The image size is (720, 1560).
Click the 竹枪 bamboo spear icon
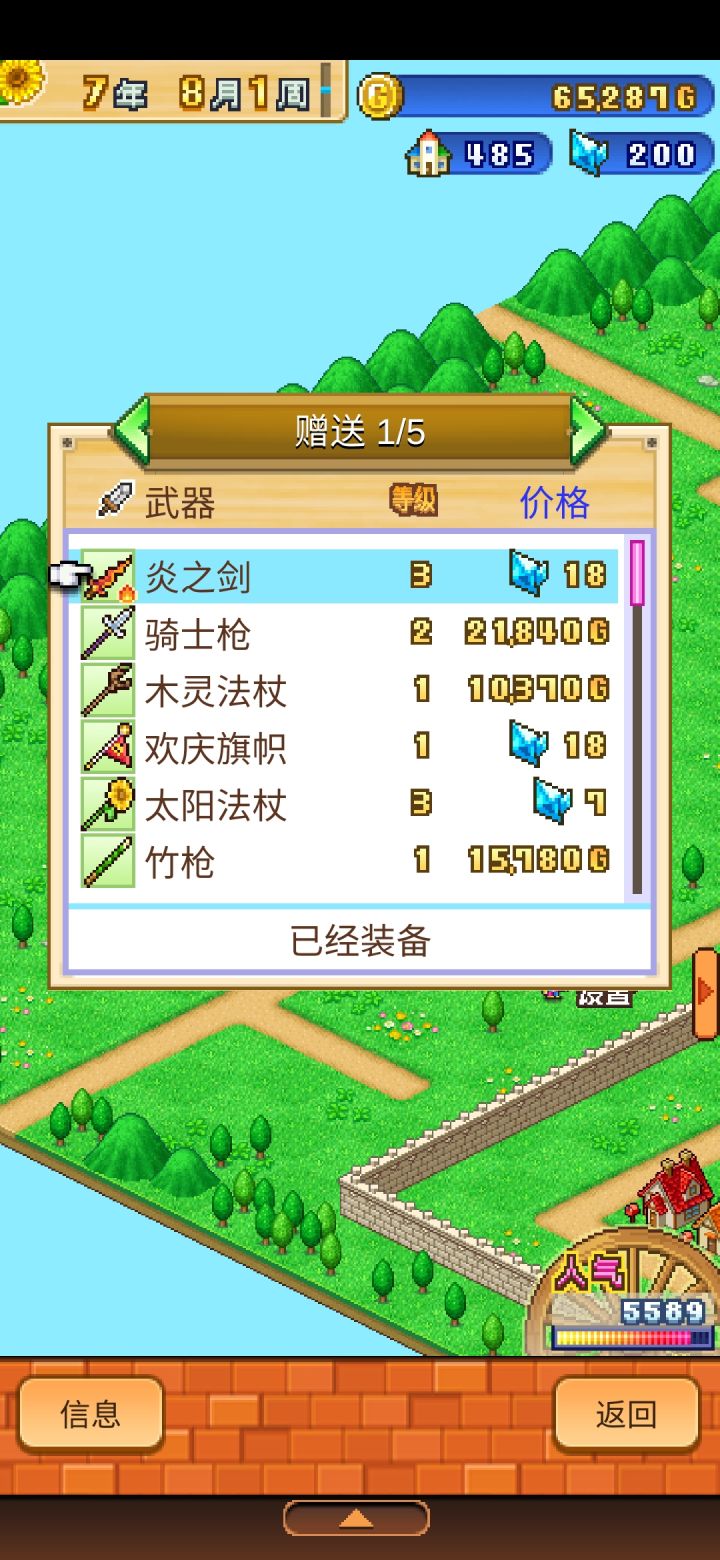coord(108,860)
